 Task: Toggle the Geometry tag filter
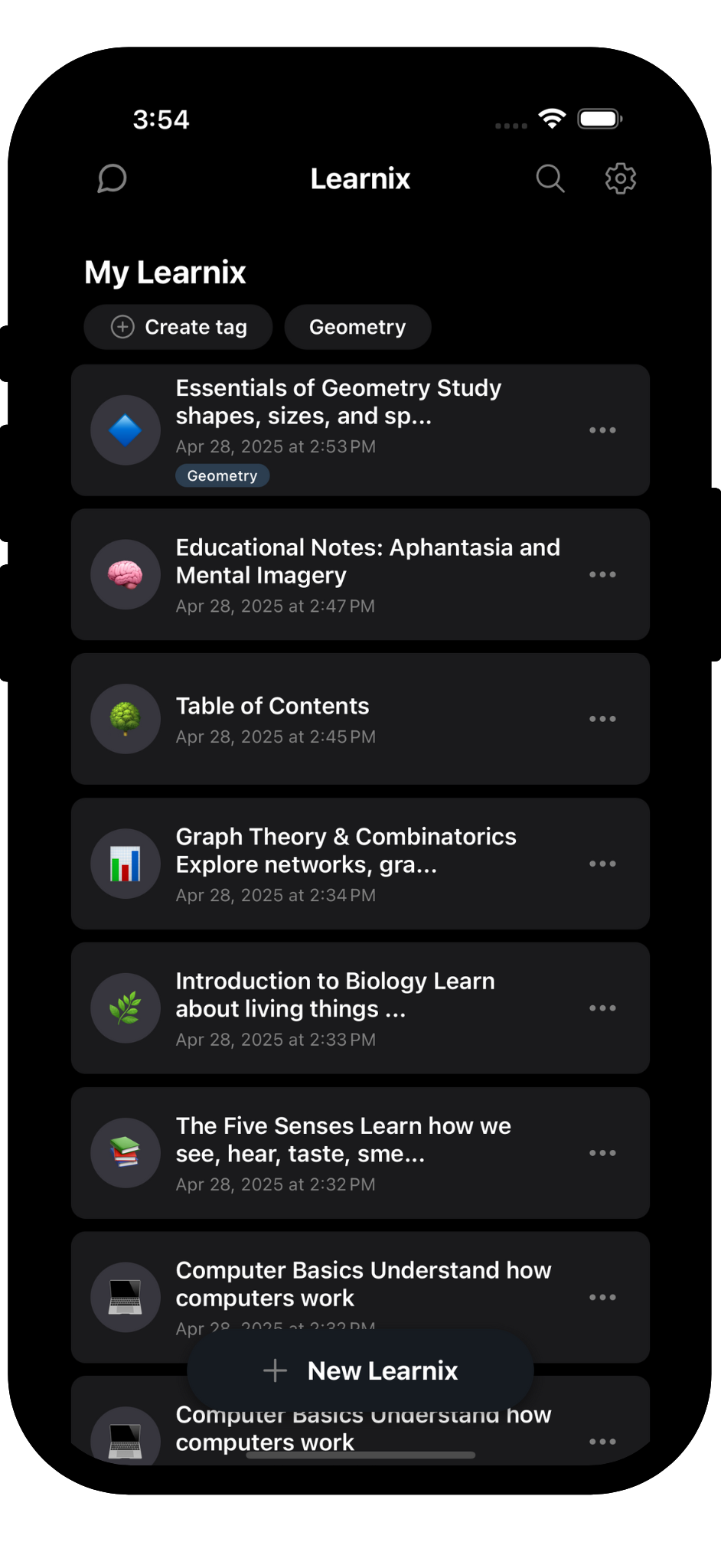click(357, 327)
